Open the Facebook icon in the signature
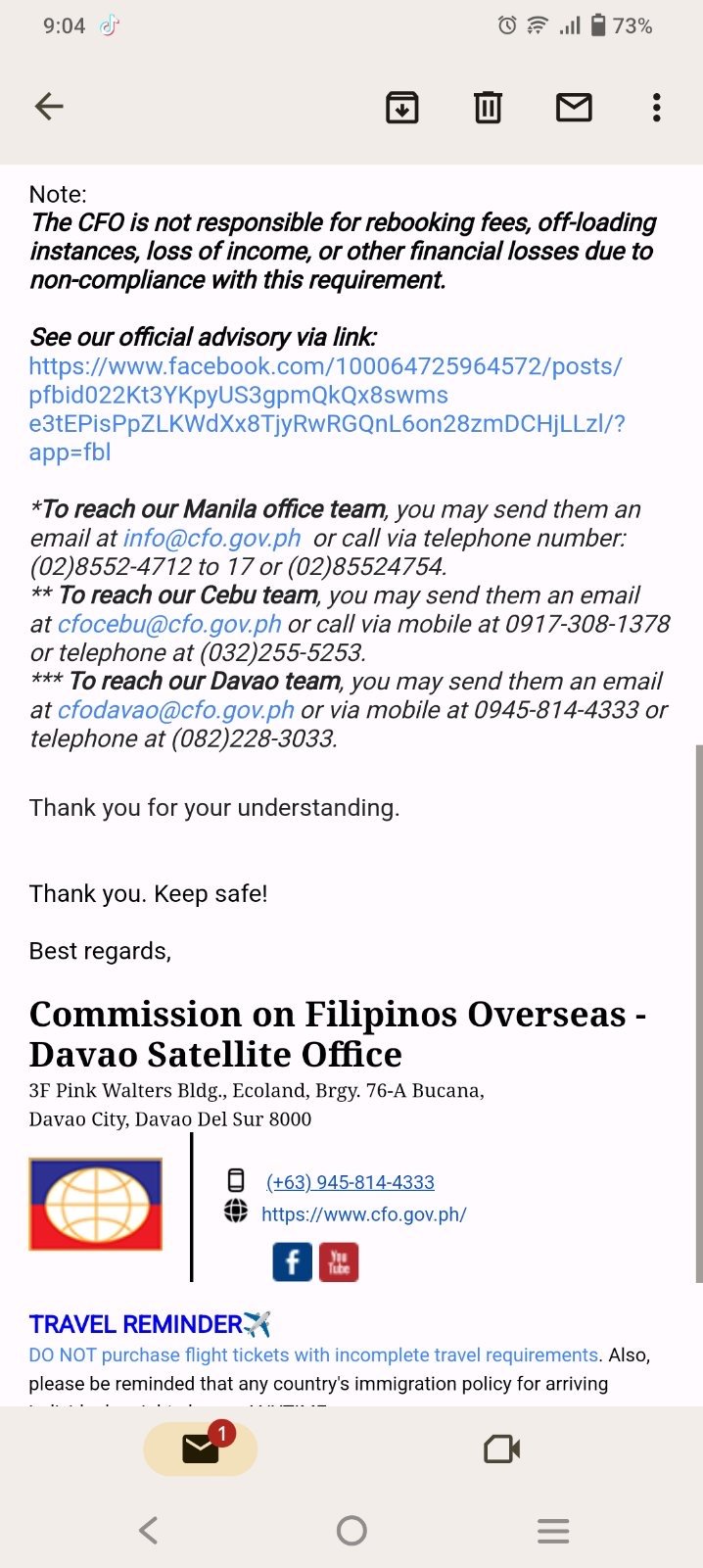The width and height of the screenshot is (703, 1568). pyautogui.click(x=292, y=1261)
